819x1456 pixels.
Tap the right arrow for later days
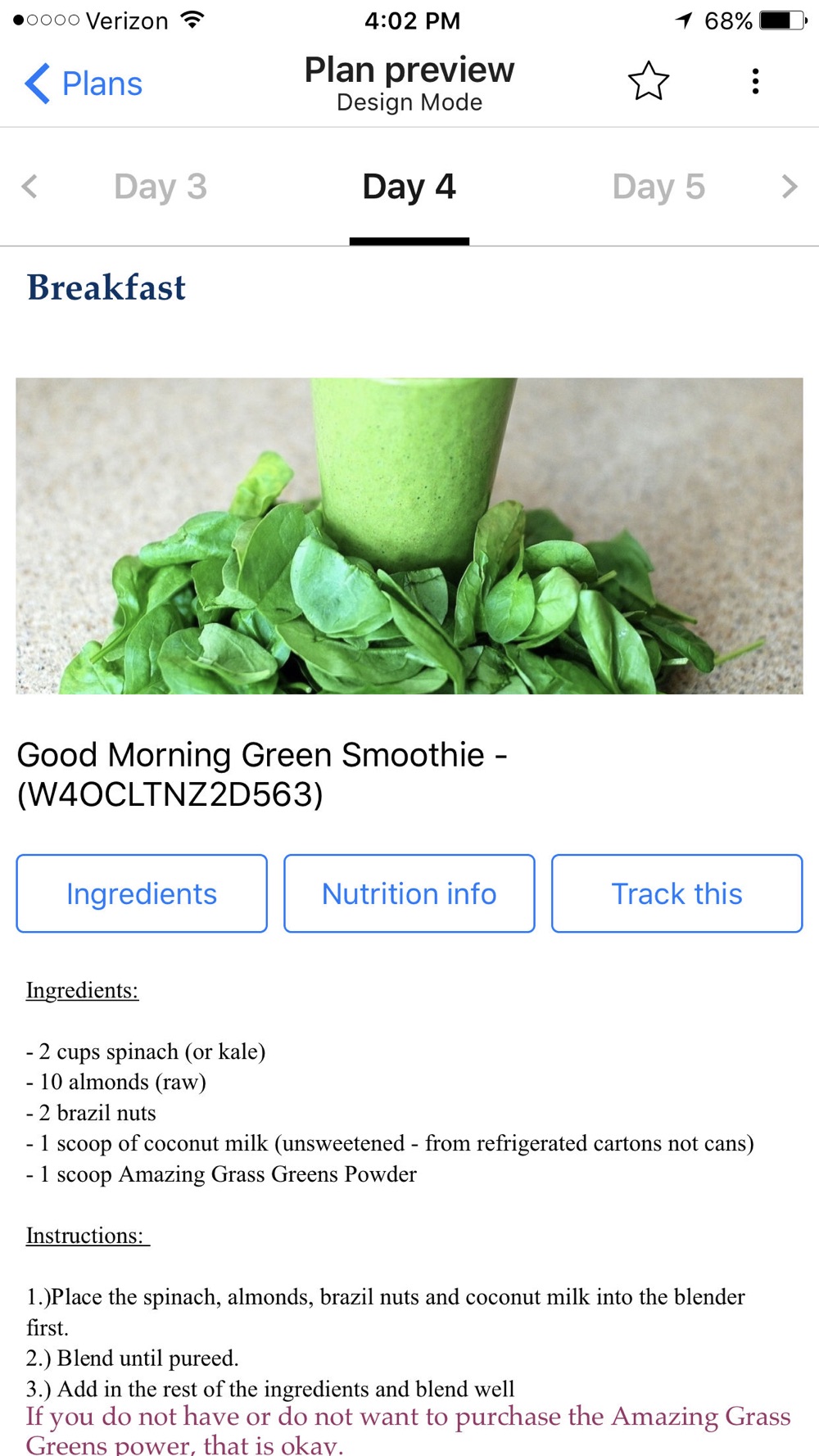click(x=789, y=187)
